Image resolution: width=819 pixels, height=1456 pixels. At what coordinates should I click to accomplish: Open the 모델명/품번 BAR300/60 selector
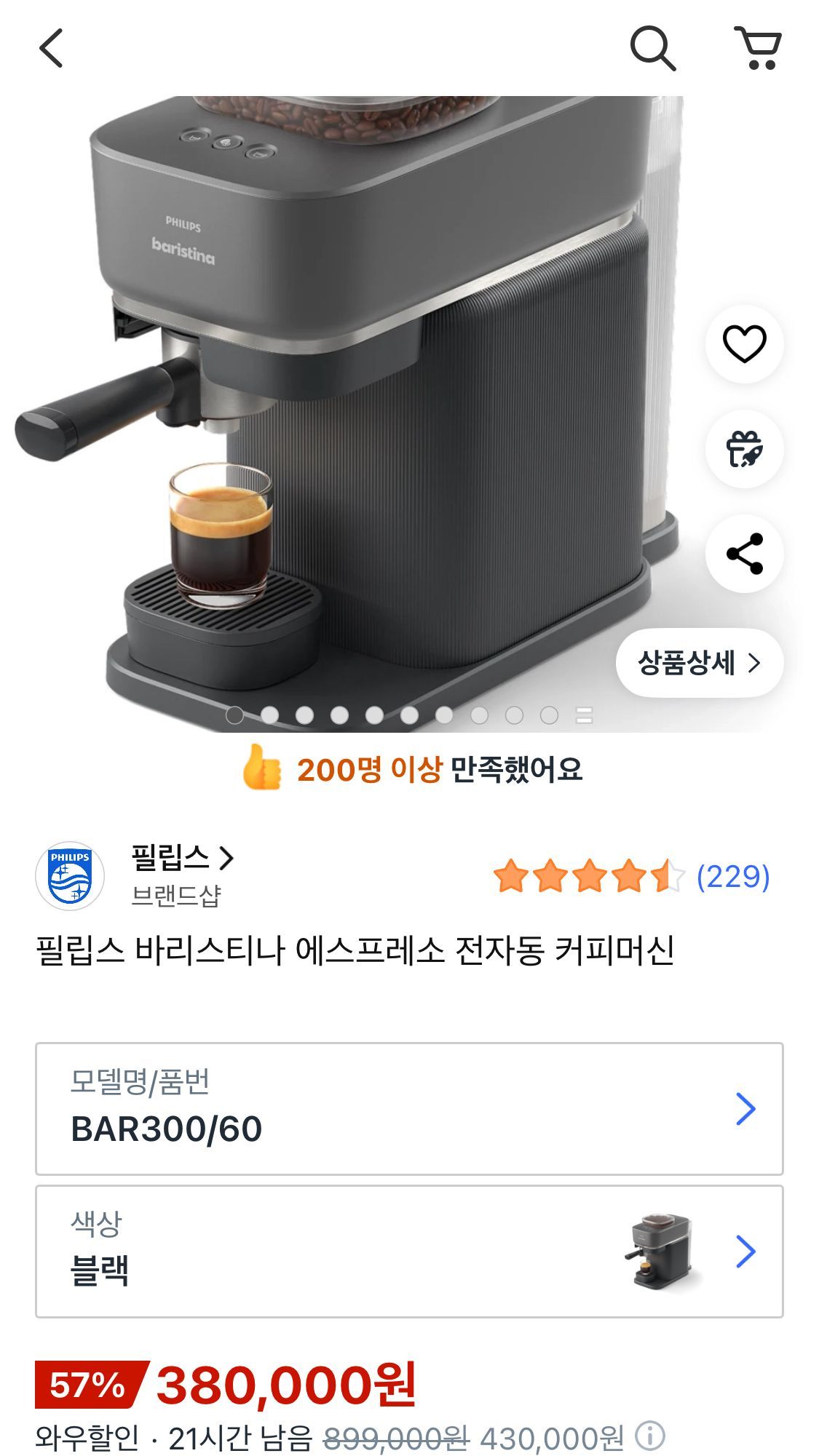pos(409,1108)
